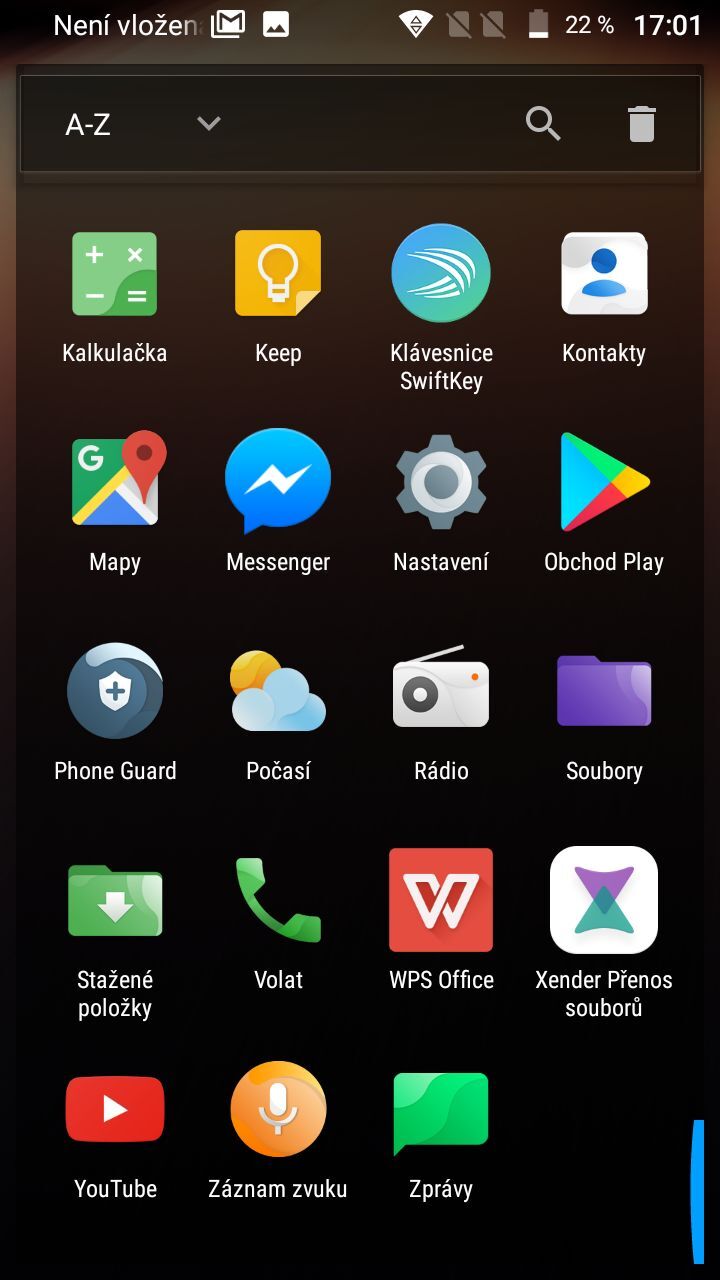Tap the search icon in the app drawer
Viewport: 720px width, 1280px height.
pos(543,123)
